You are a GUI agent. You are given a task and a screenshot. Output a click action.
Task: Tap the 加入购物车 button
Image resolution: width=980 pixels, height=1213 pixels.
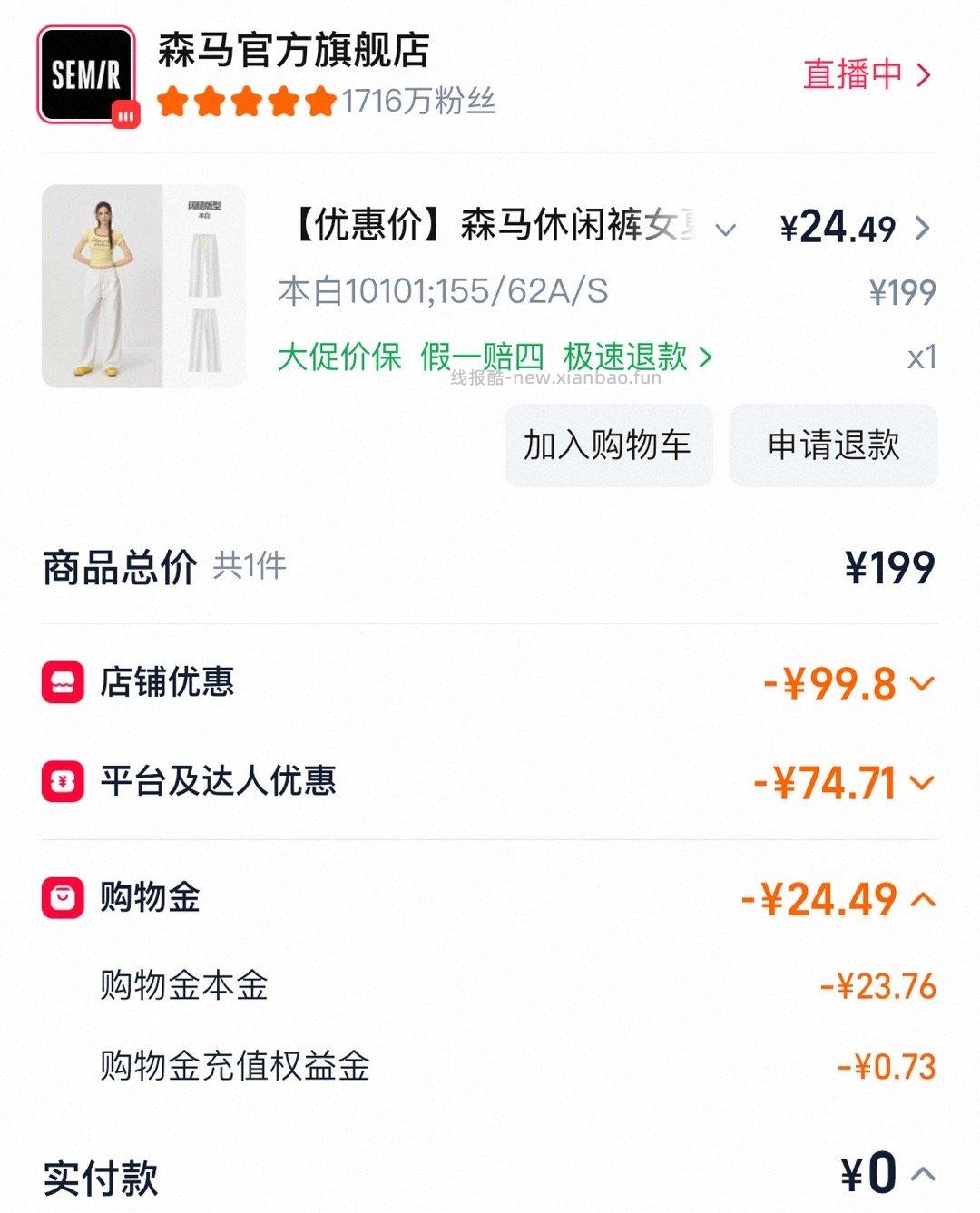pyautogui.click(x=608, y=445)
